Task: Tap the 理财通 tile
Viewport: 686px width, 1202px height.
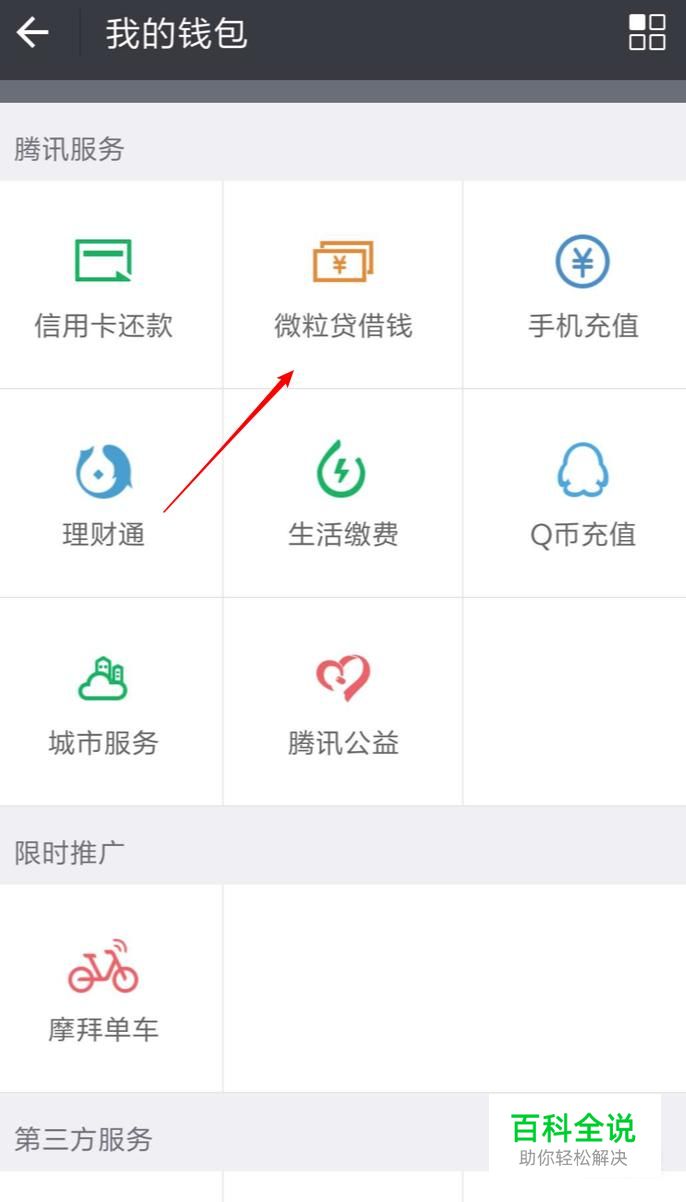Action: pos(104,493)
